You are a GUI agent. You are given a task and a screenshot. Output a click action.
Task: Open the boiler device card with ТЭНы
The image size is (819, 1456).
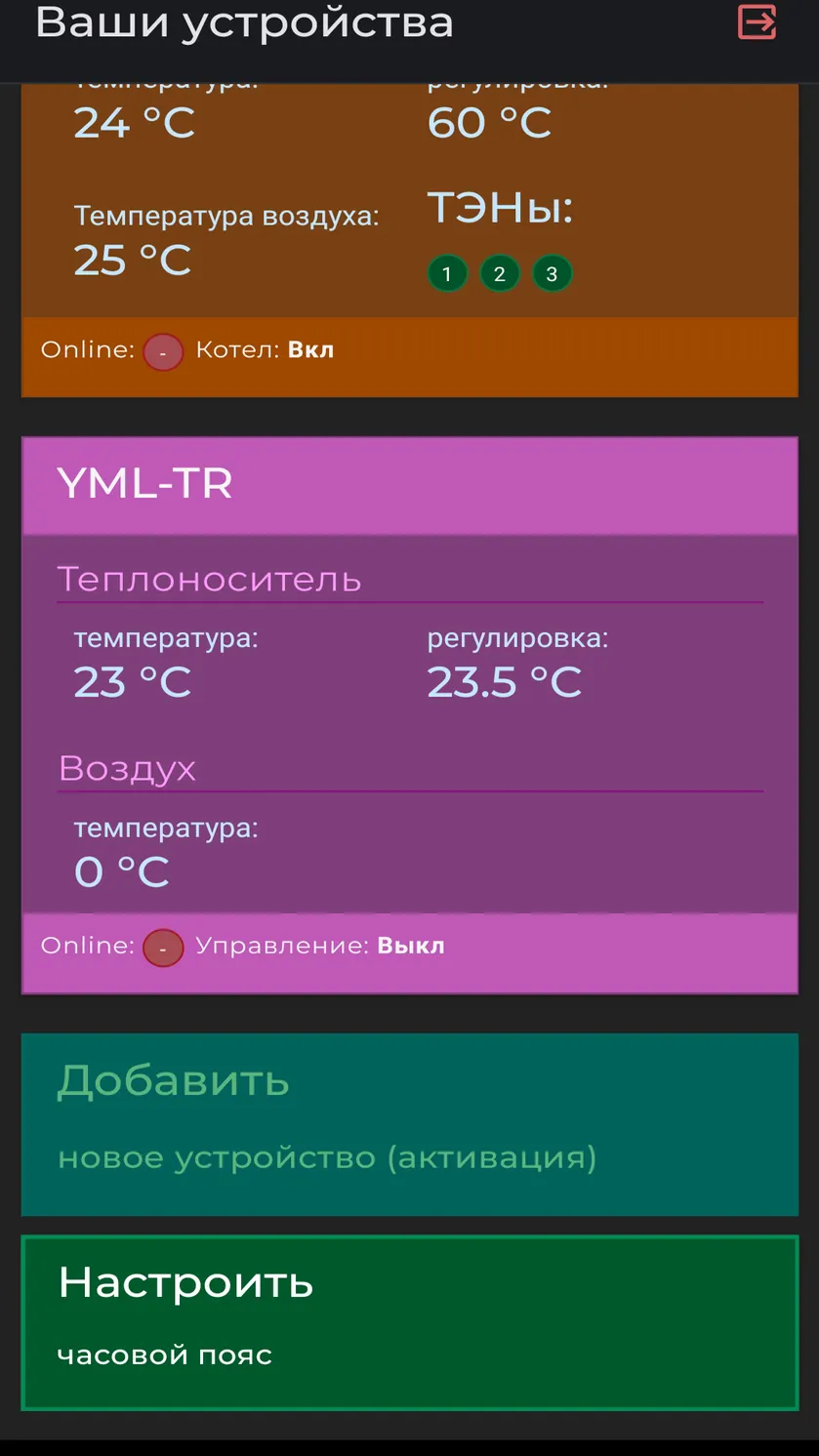coord(410,239)
